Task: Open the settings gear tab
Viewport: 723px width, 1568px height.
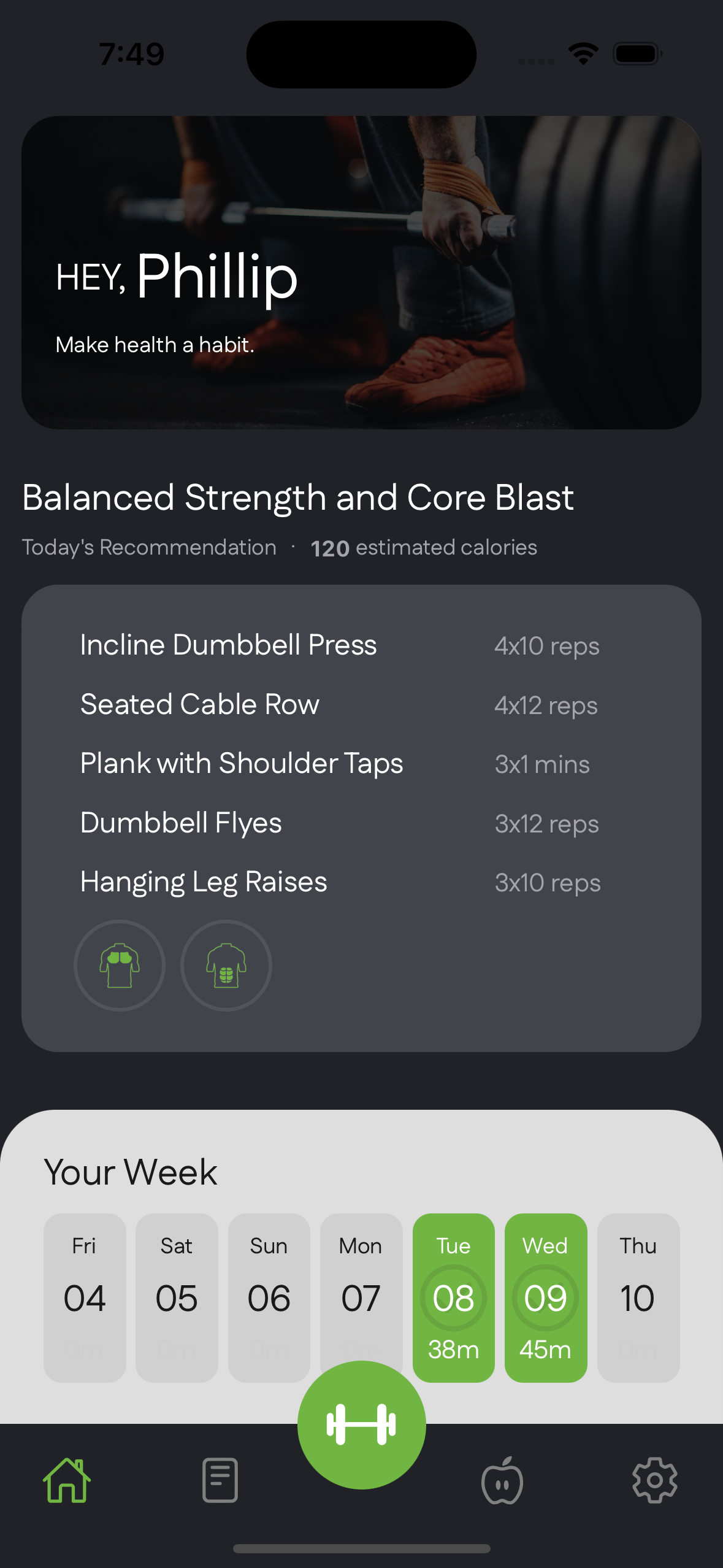Action: 654,1480
